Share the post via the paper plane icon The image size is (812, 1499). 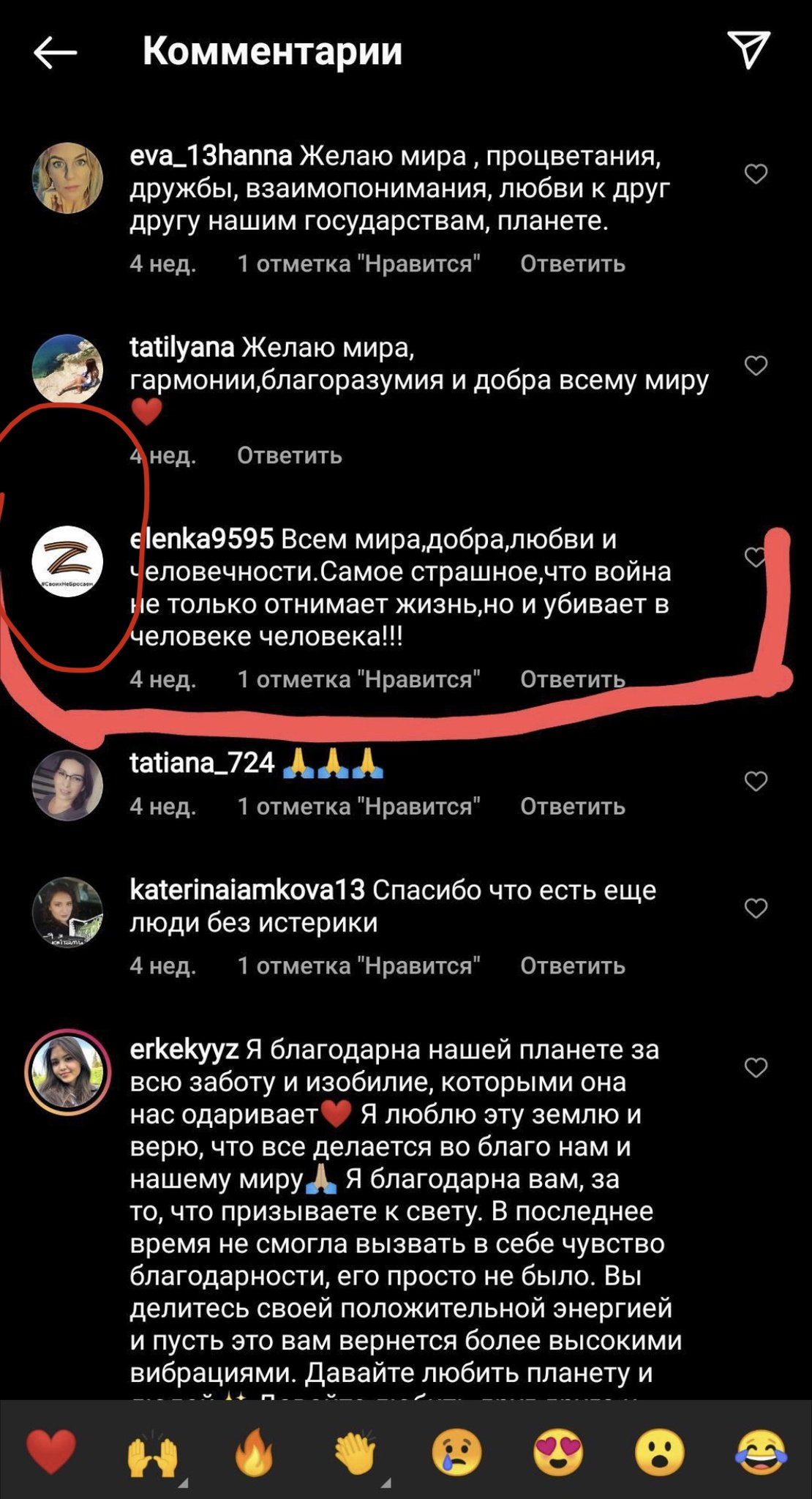tap(748, 50)
